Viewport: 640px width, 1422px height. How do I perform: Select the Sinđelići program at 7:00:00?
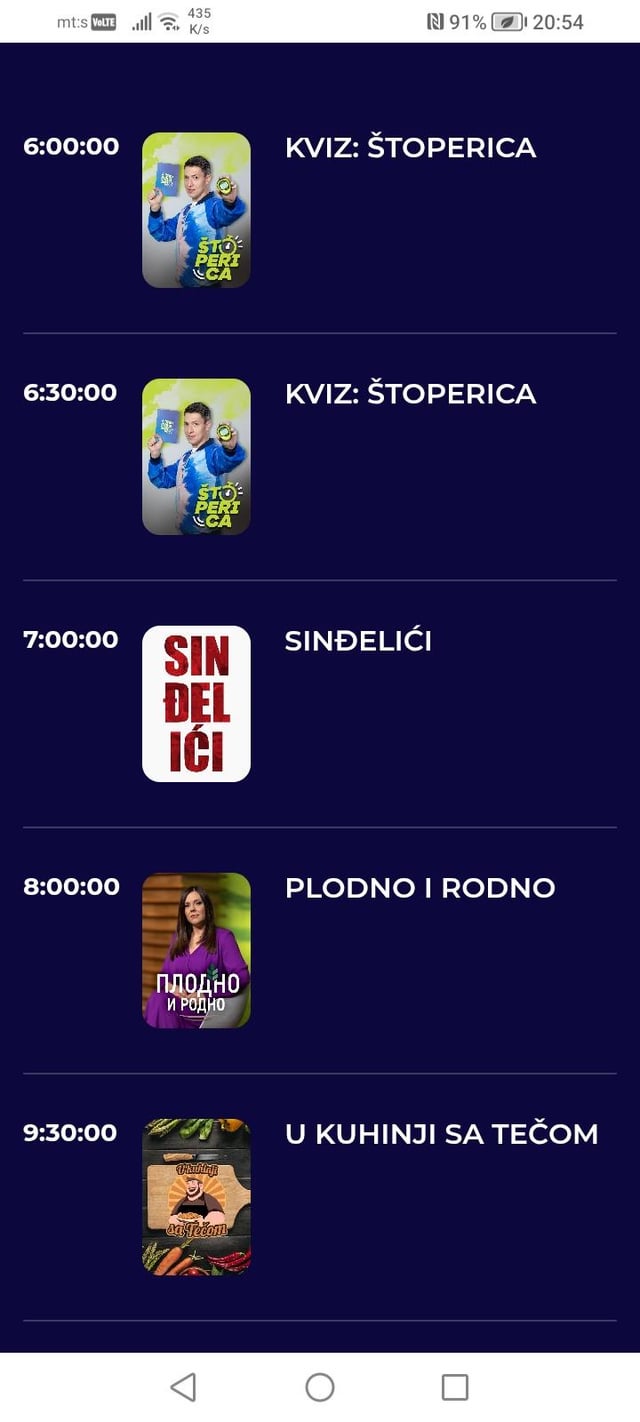tap(358, 641)
